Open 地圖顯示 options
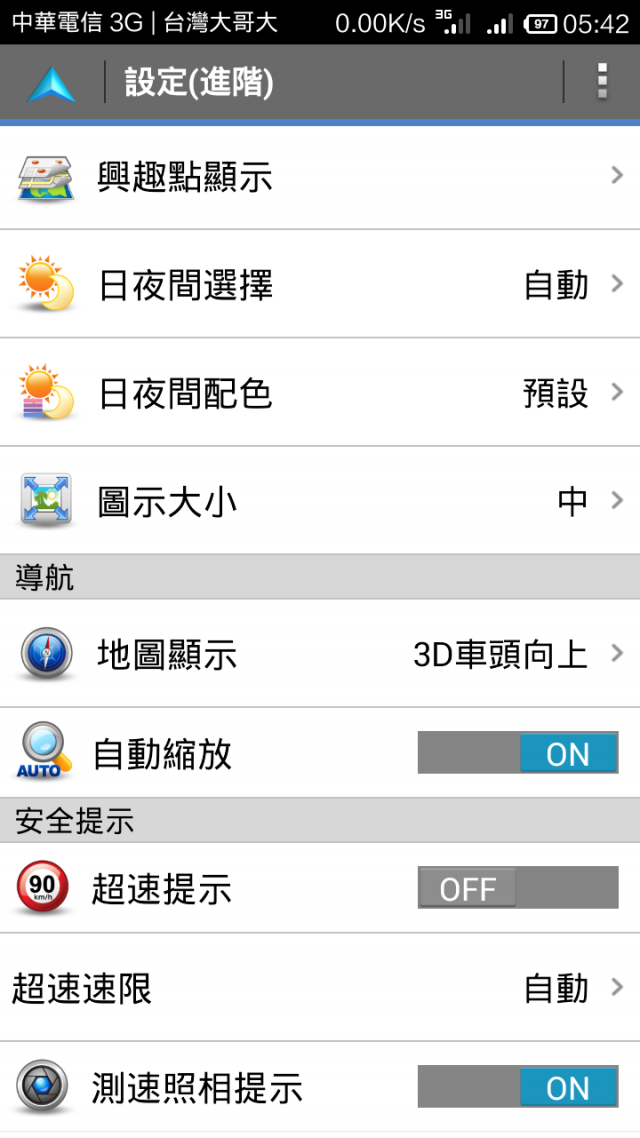Viewport: 640px width, 1138px height. pos(320,653)
